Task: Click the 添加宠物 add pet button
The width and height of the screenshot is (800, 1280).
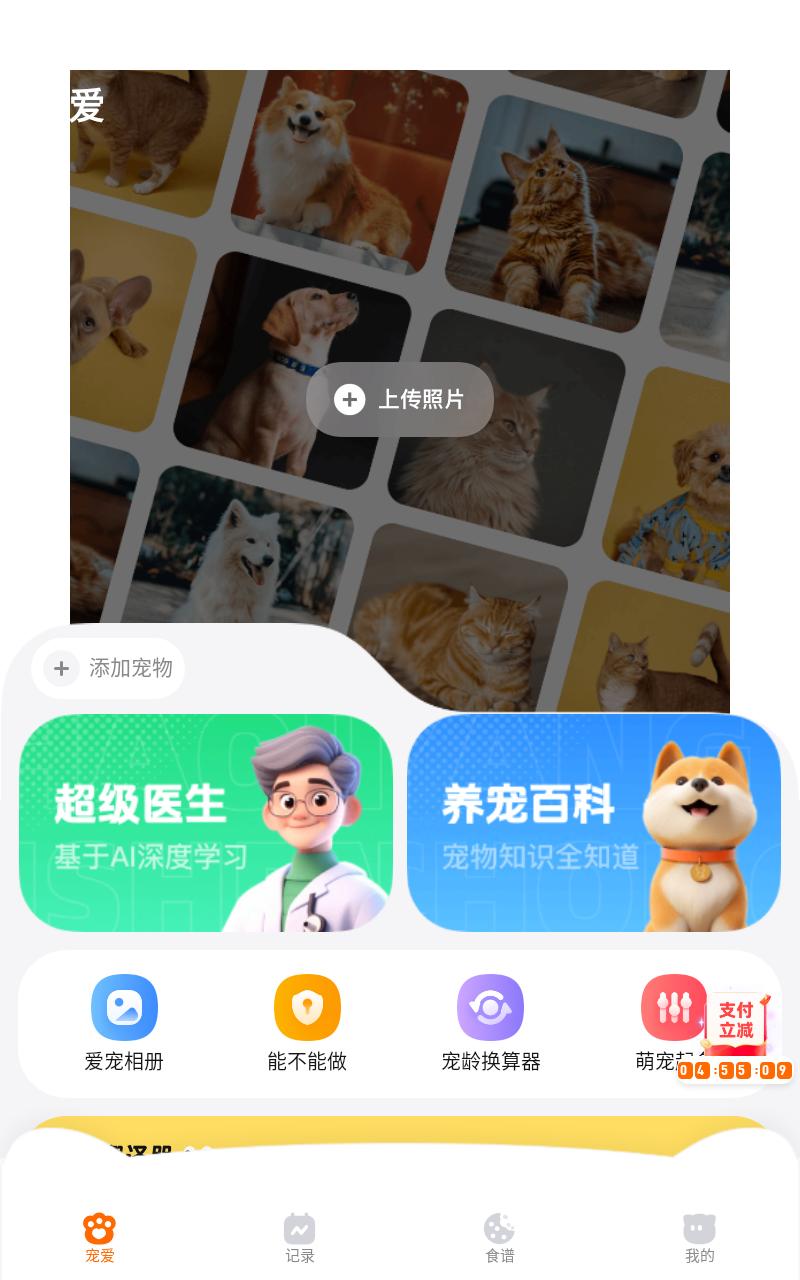Action: point(108,668)
